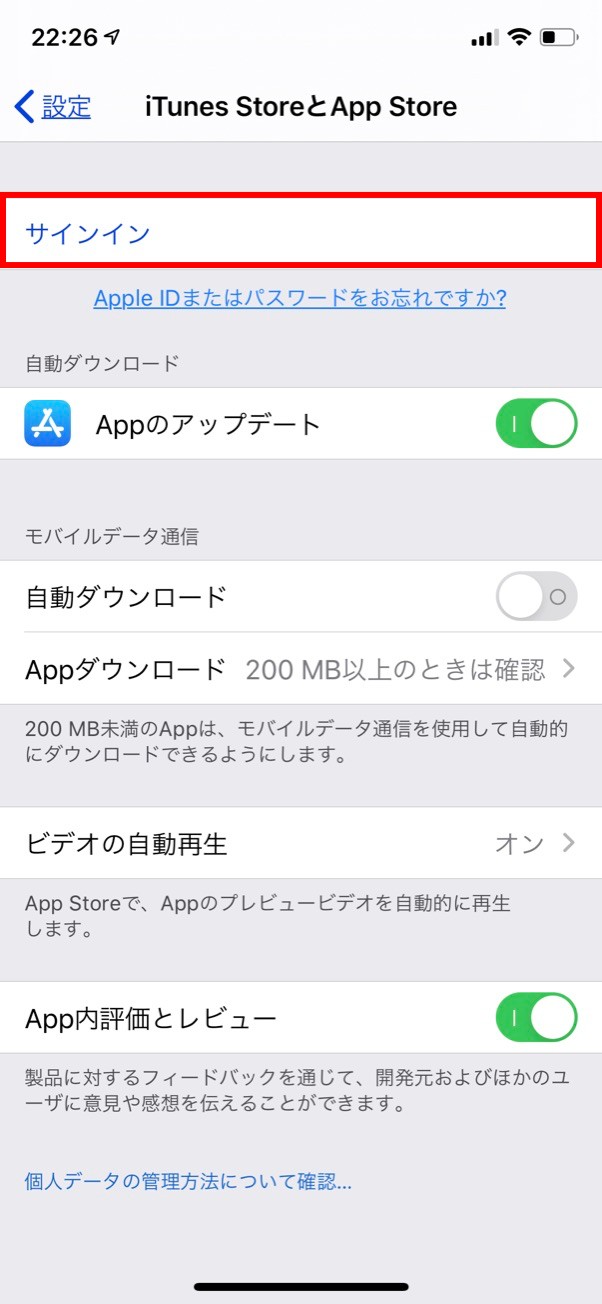The width and height of the screenshot is (602, 1304).
Task: Open the Apple IDまたはパスワードをお忘れですか? link
Action: 300,298
